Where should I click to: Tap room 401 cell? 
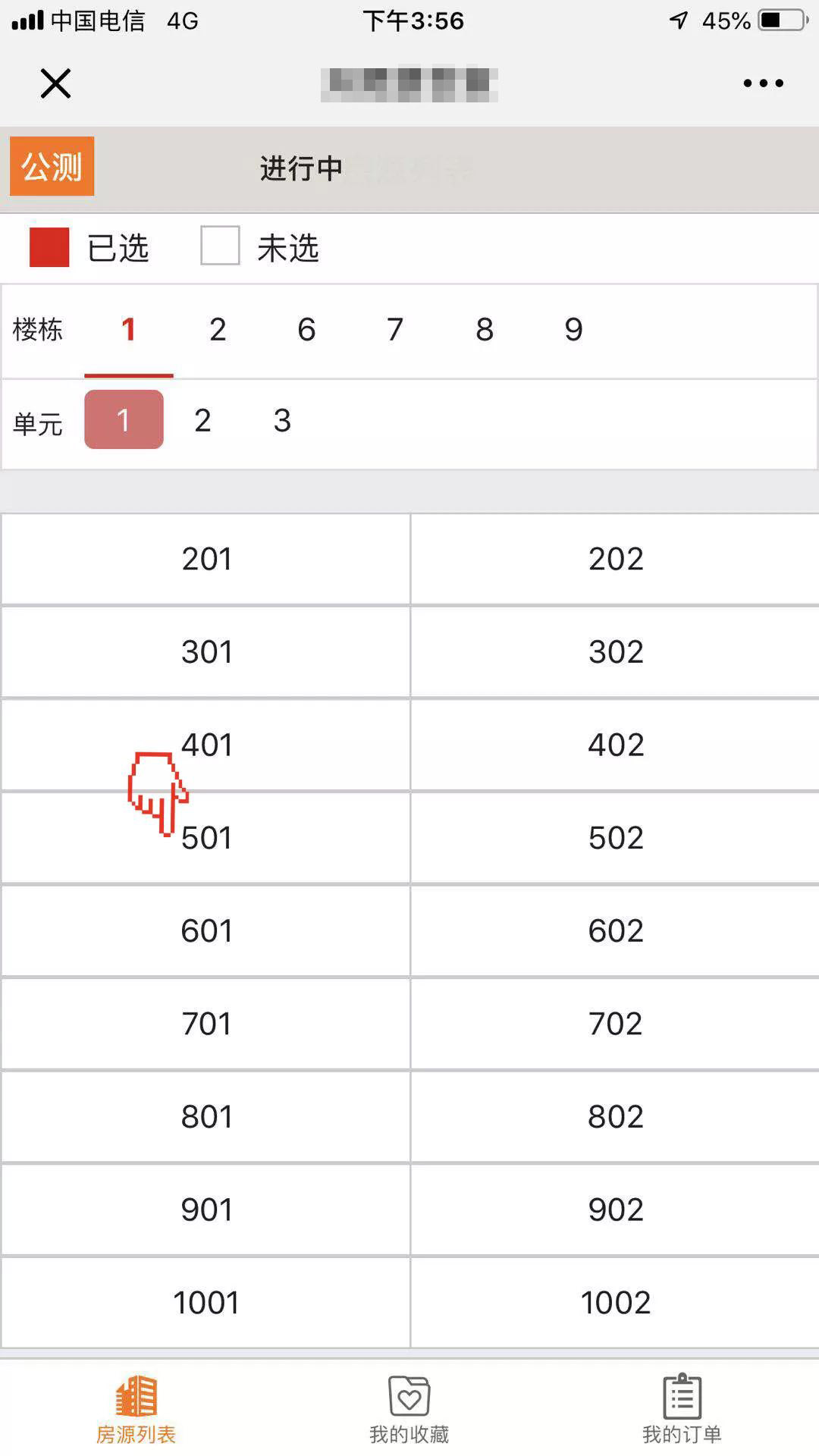(x=206, y=745)
